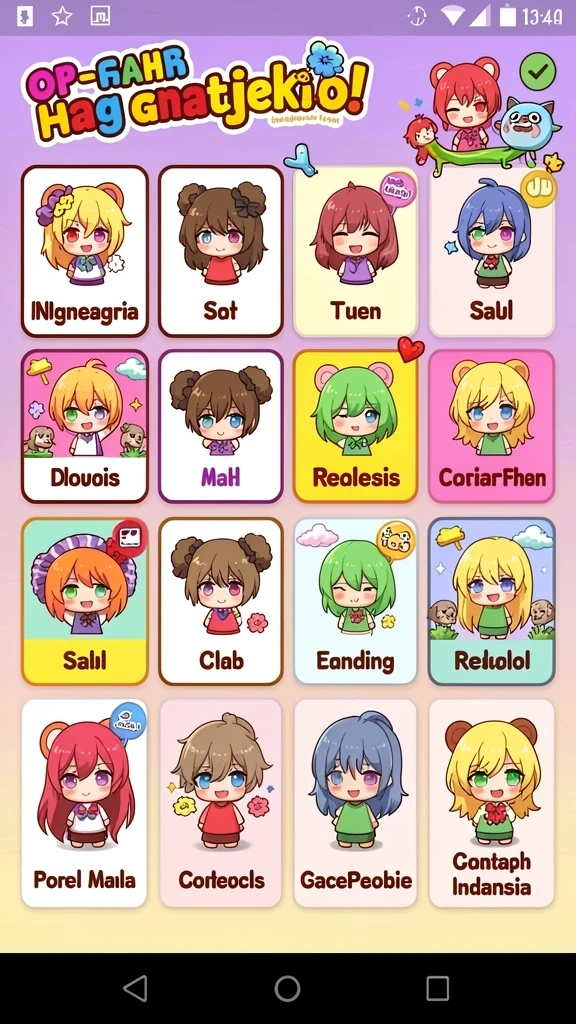Go back with the system back button
The height and width of the screenshot is (1024, 576).
[x=136, y=988]
